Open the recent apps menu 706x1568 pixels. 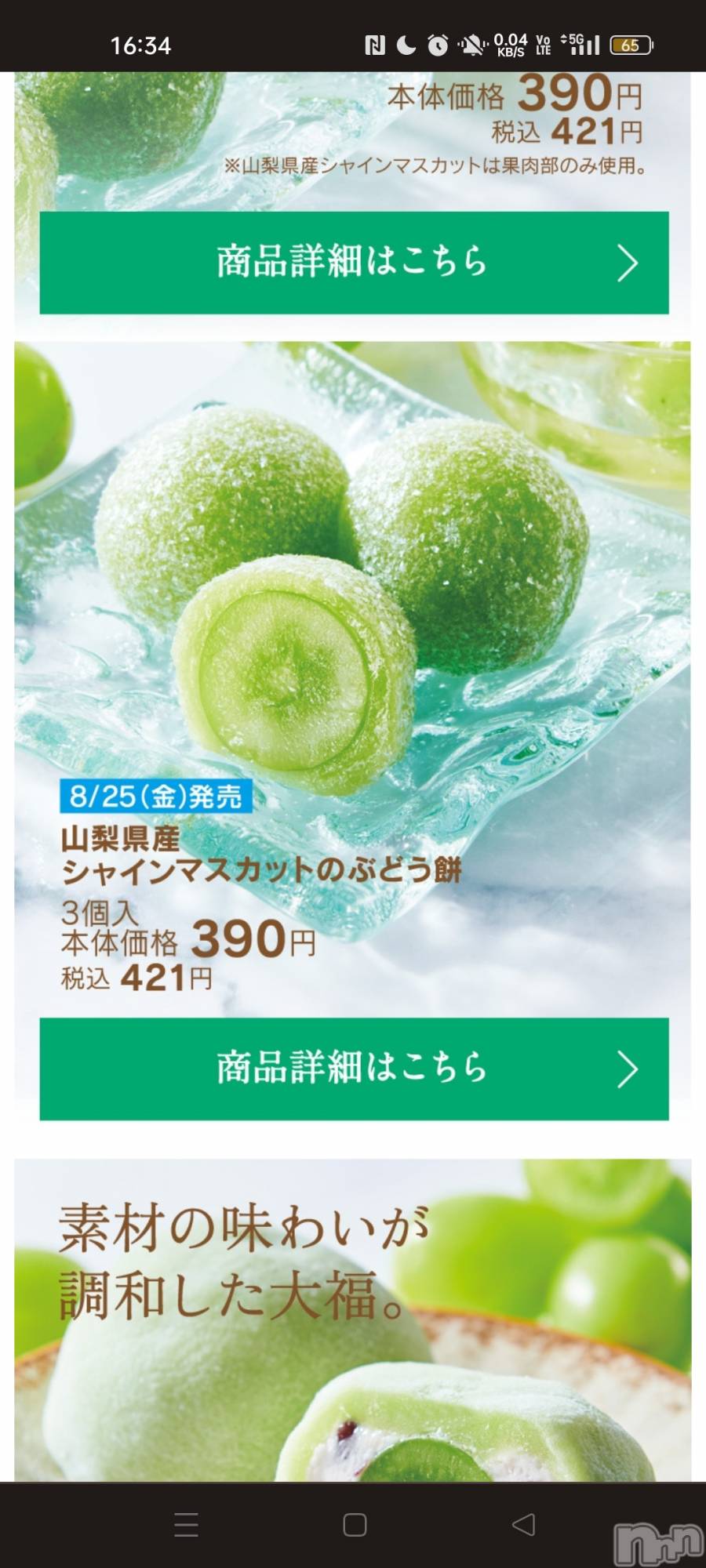point(186,1525)
